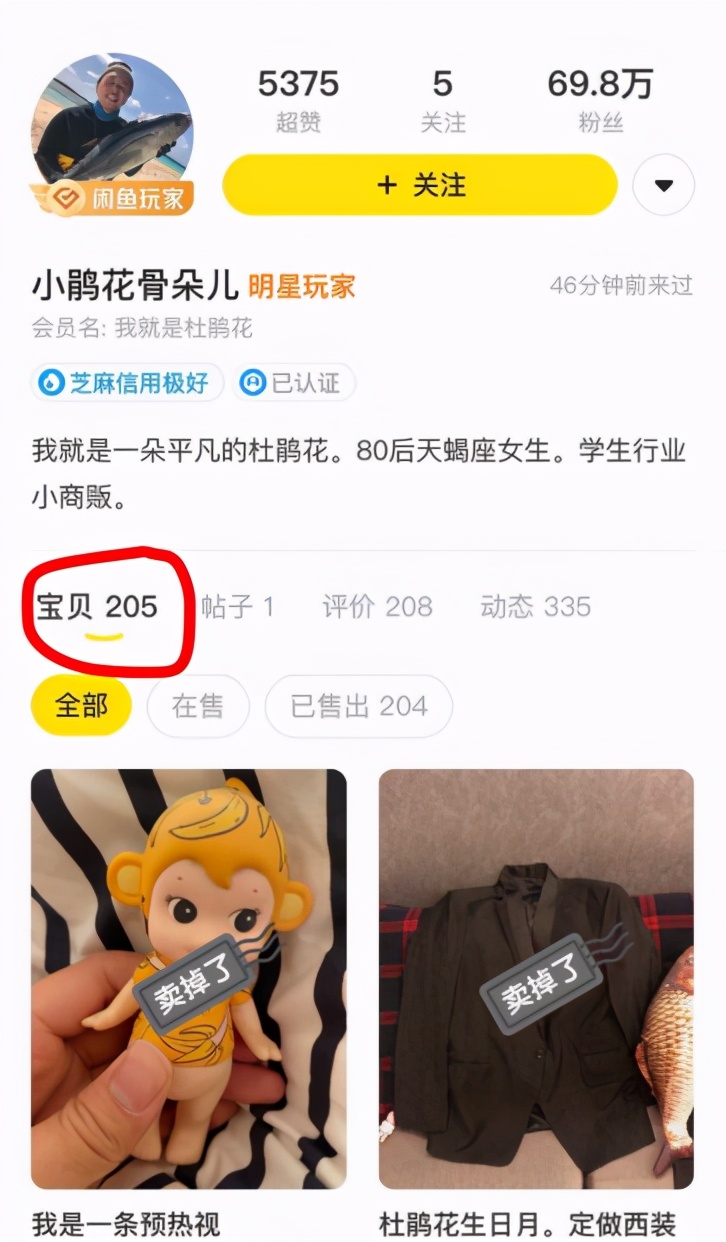Select the 全部 filter chip
Screen dimensions: 726x1242
pyautogui.click(x=81, y=706)
